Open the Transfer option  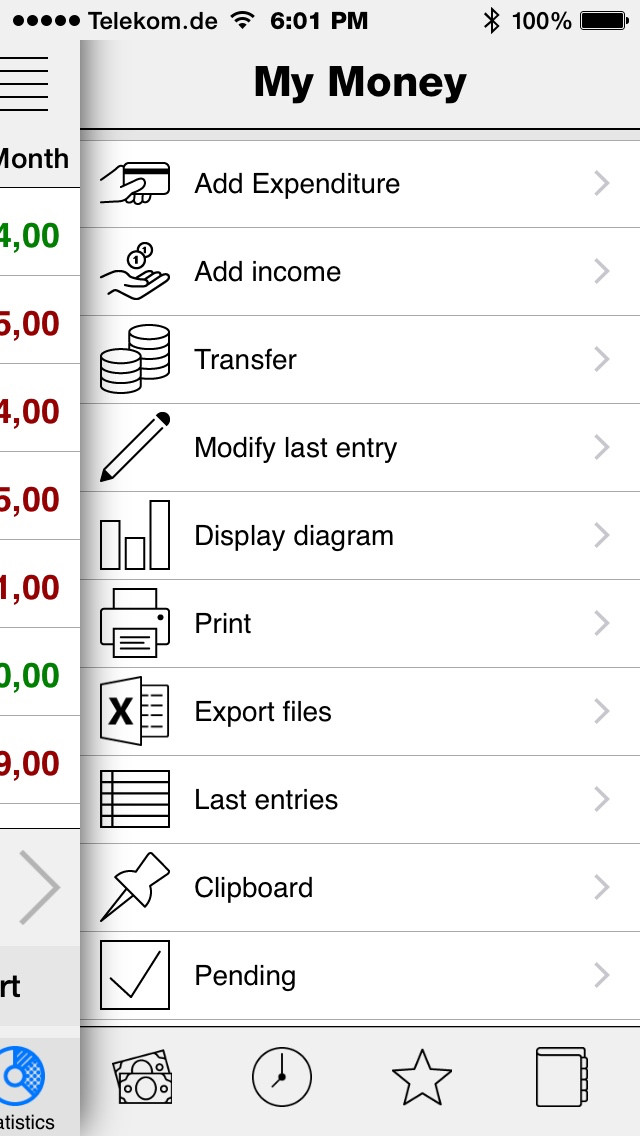point(360,359)
